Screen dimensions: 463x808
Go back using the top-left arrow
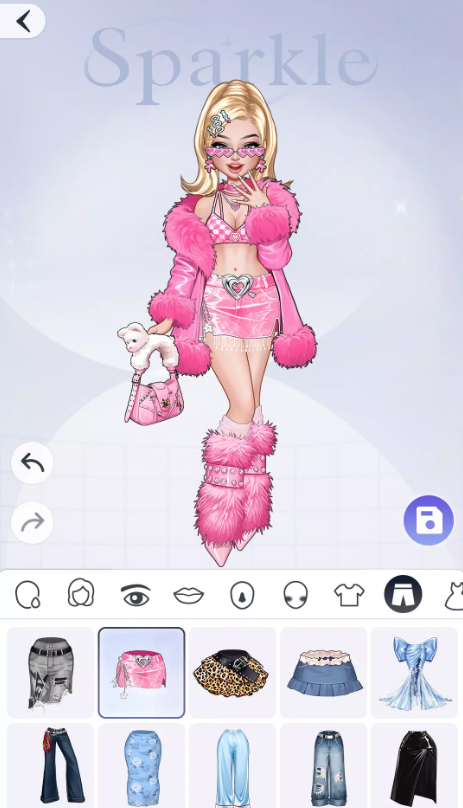click(22, 21)
